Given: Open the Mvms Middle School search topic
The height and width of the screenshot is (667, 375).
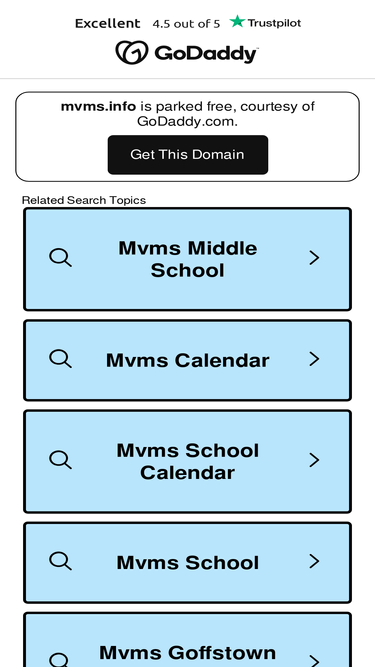Looking at the screenshot, I should (188, 259).
